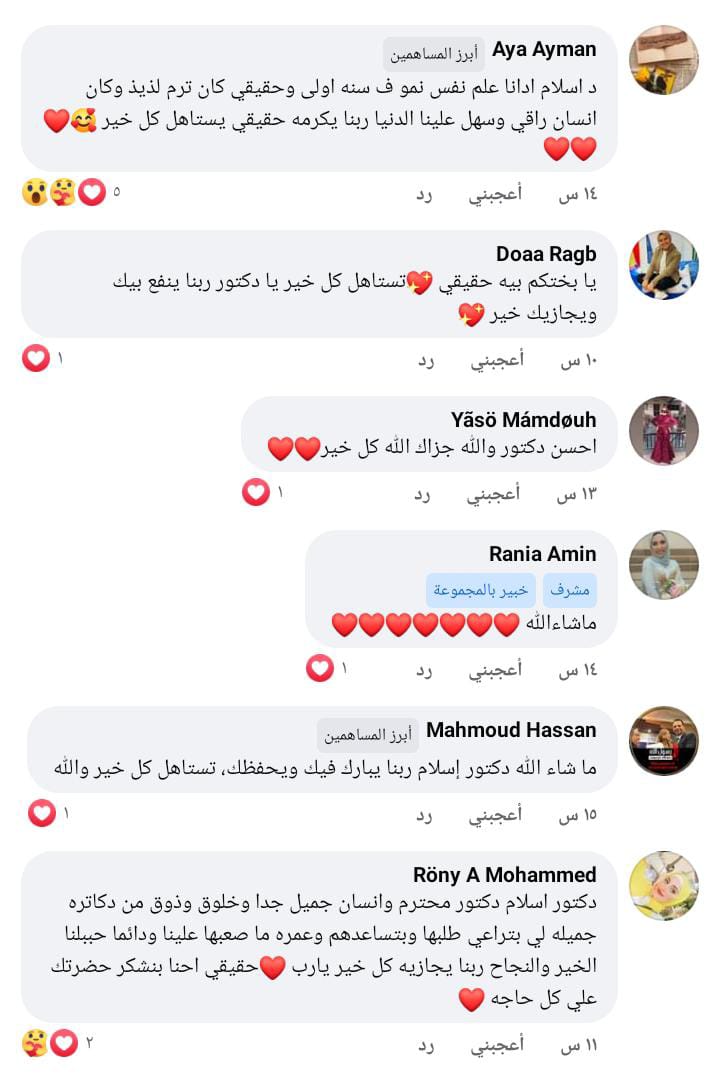Reply to Rania Amin's comment
The image size is (720, 1073).
coord(424,669)
